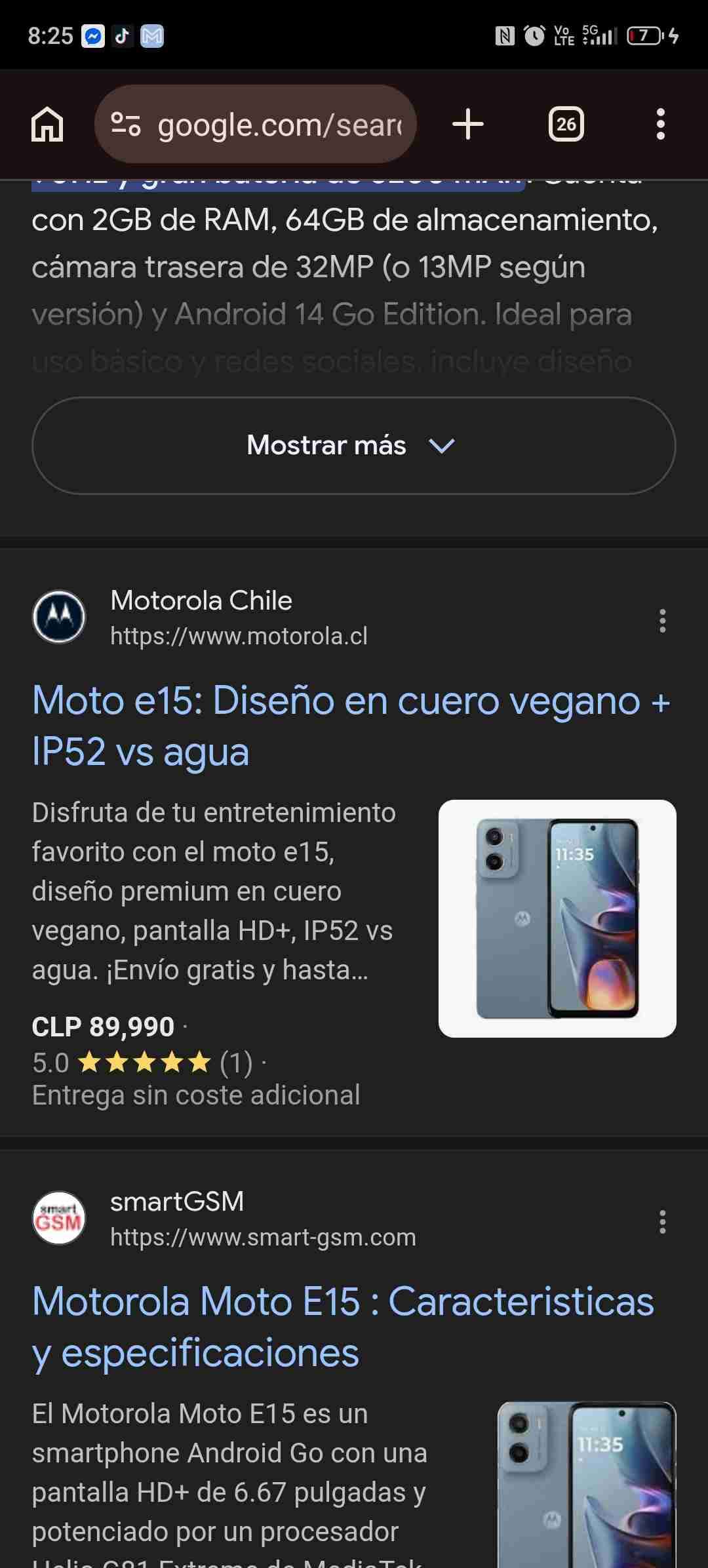Click the Moto e15 product image
Screen dimensions: 708x1568
coord(556,914)
